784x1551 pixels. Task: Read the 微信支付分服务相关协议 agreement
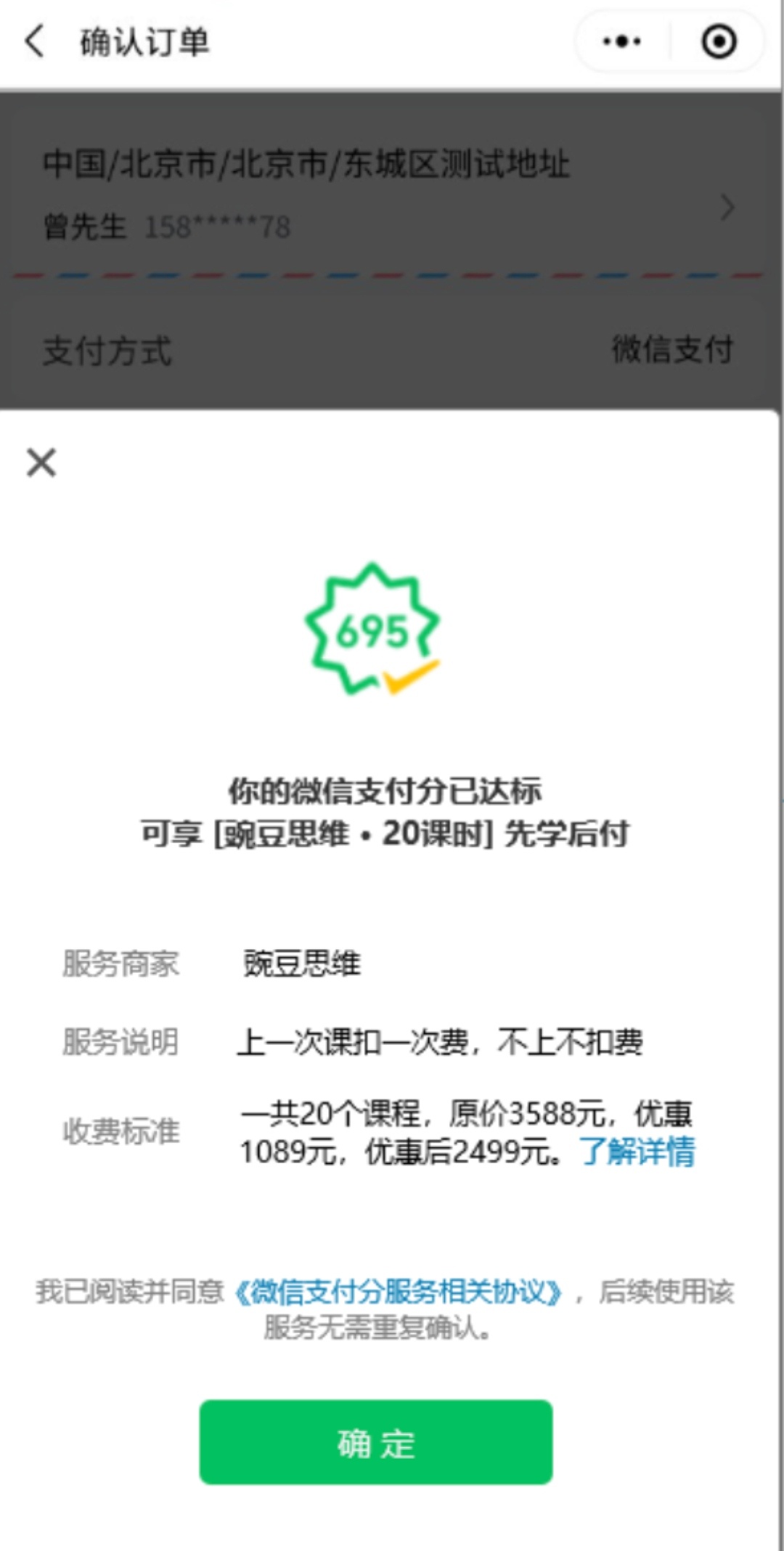coord(398,1292)
